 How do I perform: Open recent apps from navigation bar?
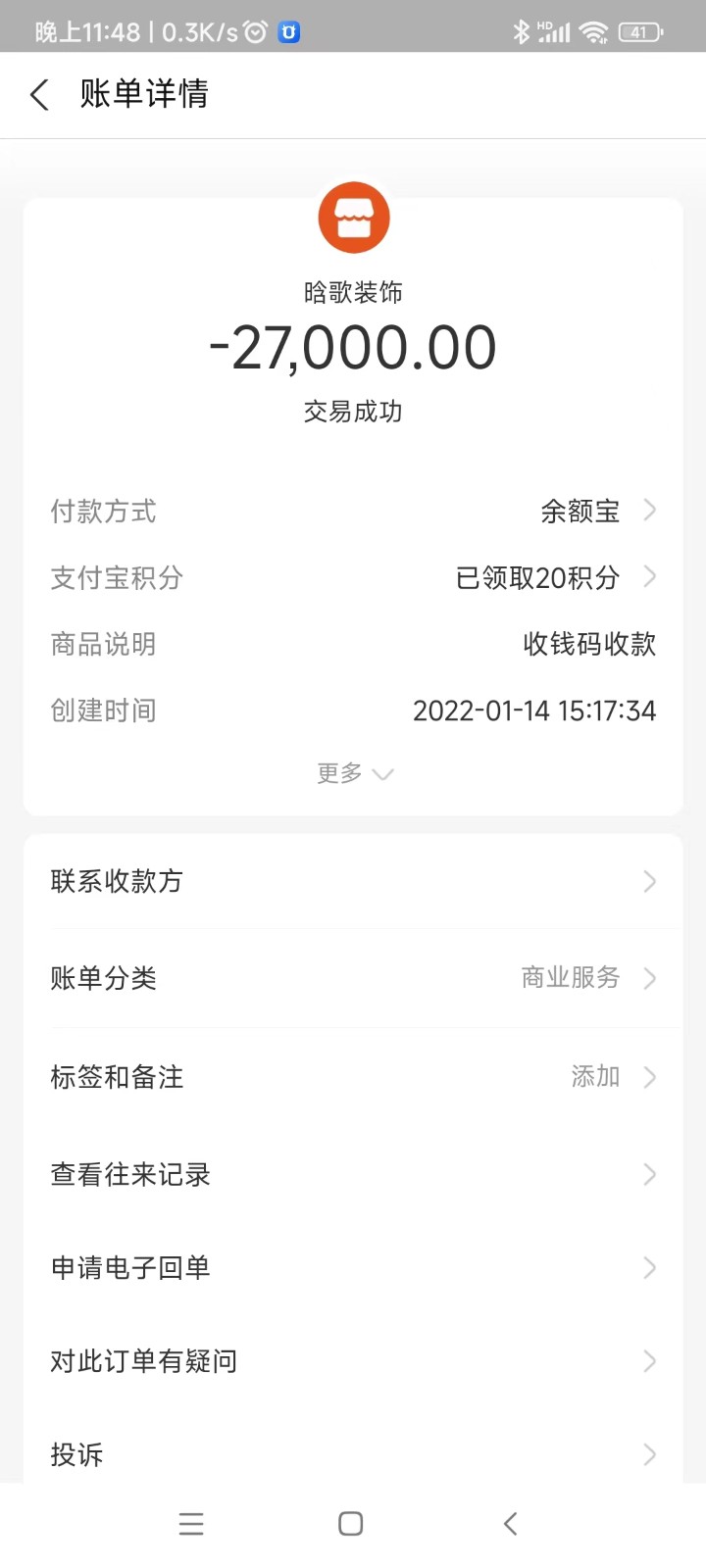pos(191,1524)
